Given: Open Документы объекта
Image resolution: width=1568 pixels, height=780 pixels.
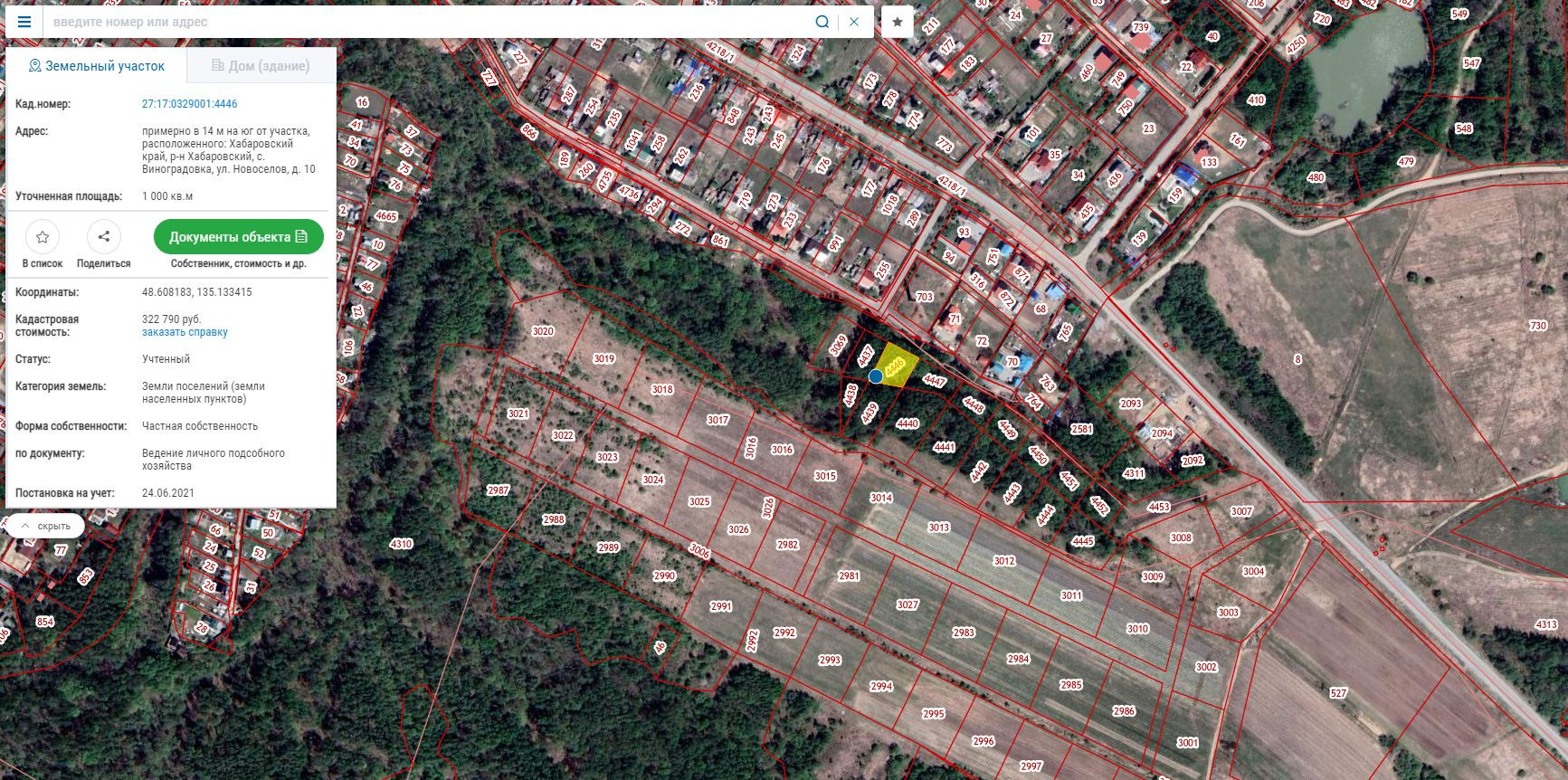Looking at the screenshot, I should pos(239,237).
